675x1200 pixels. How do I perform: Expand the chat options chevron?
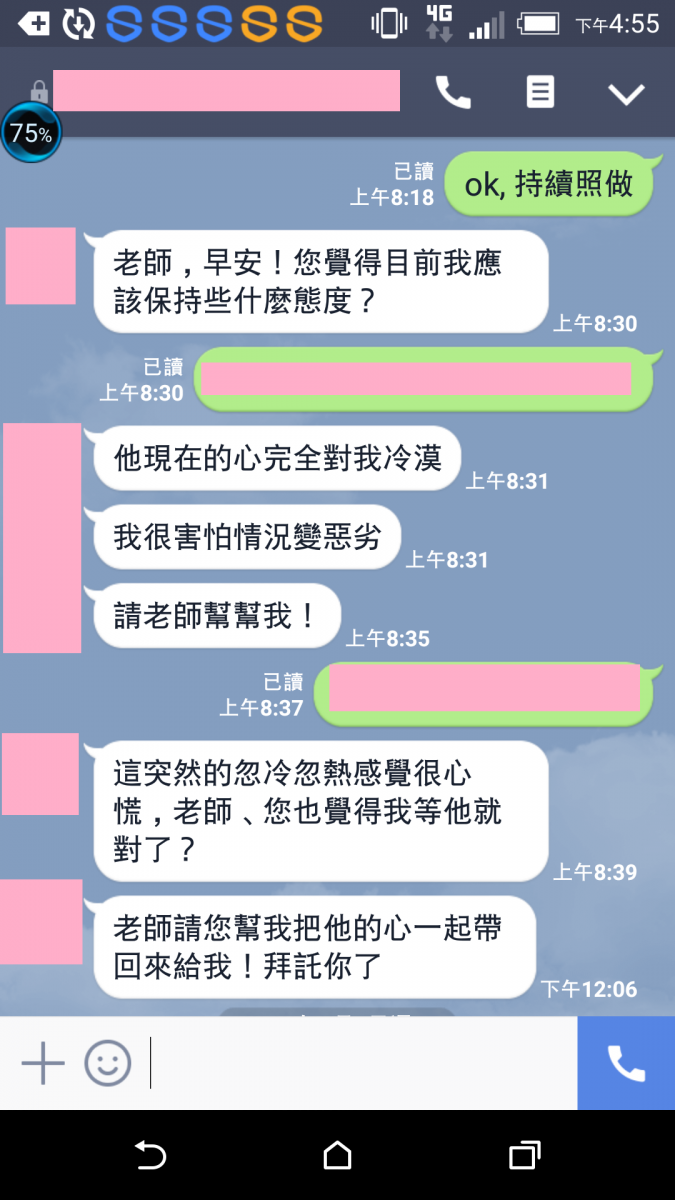(x=627, y=94)
